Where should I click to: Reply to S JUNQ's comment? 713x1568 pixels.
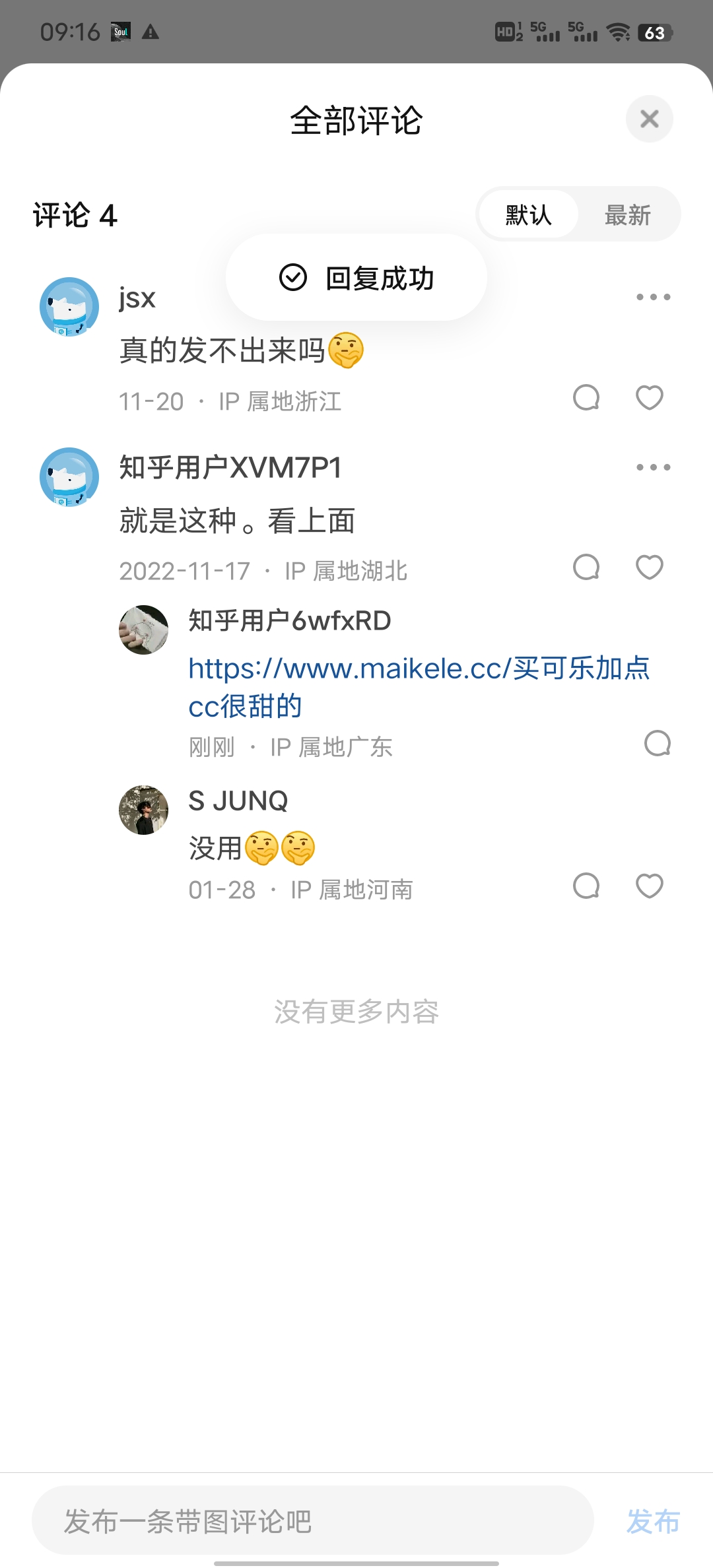(586, 886)
